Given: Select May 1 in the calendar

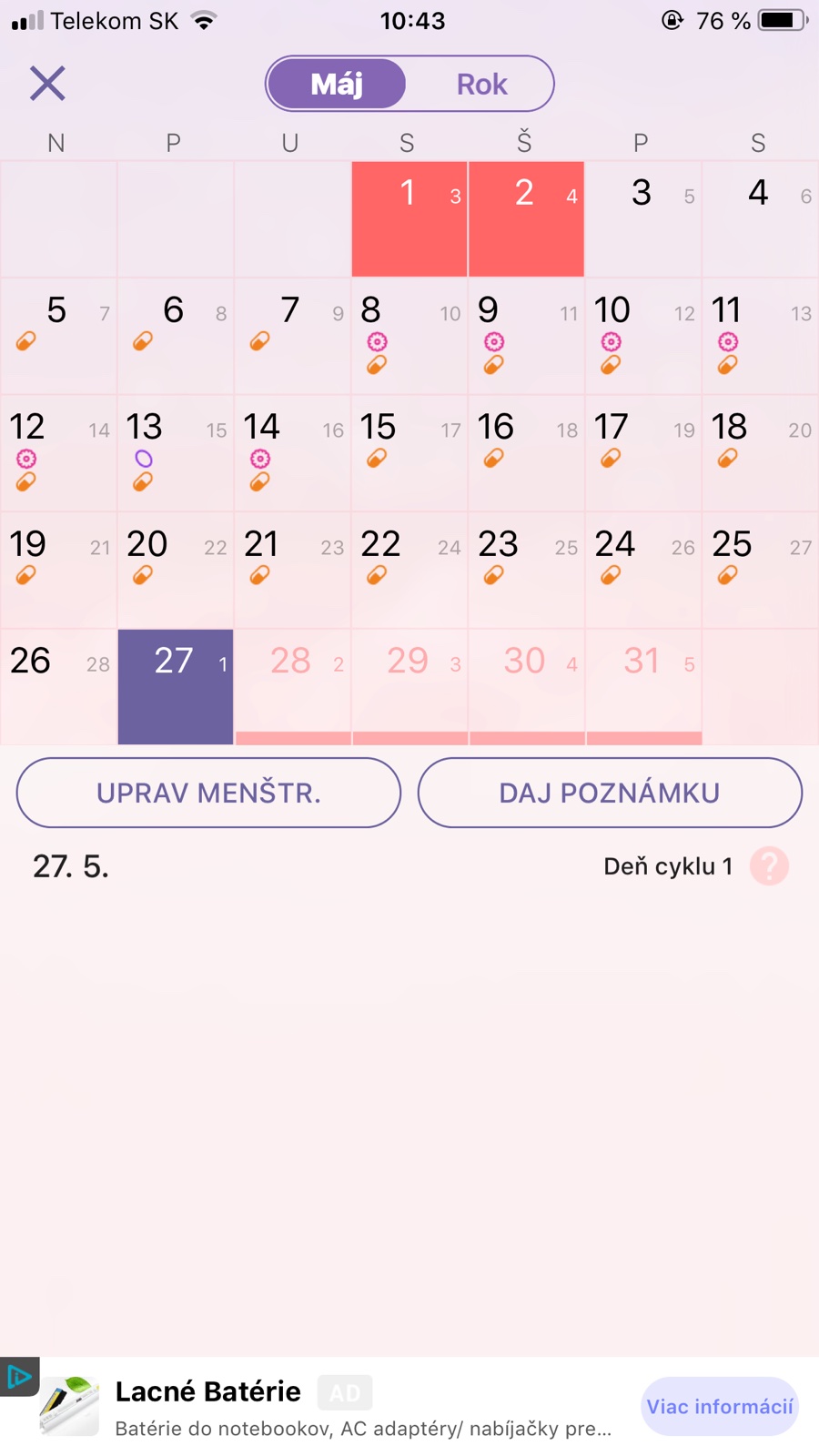Looking at the screenshot, I should pos(409,218).
